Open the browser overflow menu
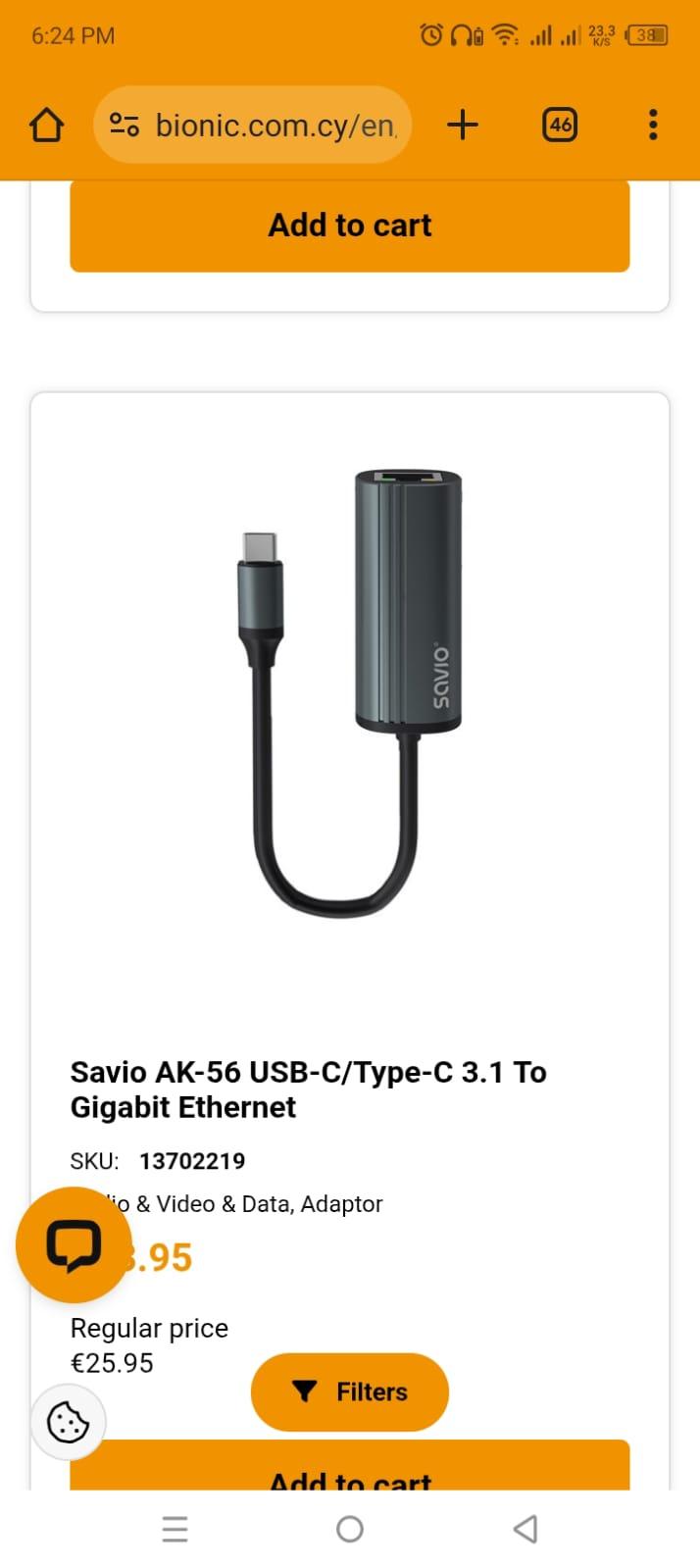The width and height of the screenshot is (700, 1568). [653, 126]
